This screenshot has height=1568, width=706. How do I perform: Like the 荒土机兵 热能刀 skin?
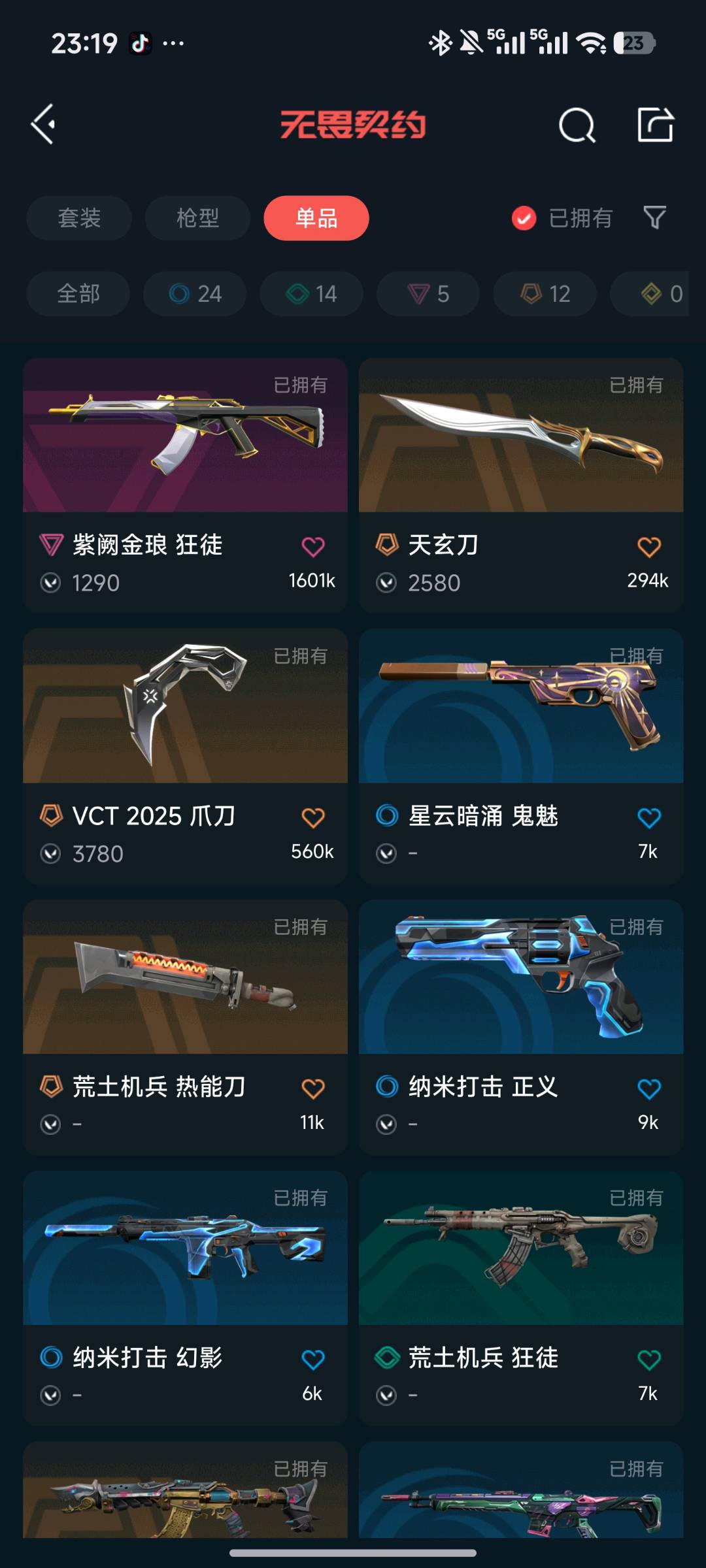point(313,1088)
